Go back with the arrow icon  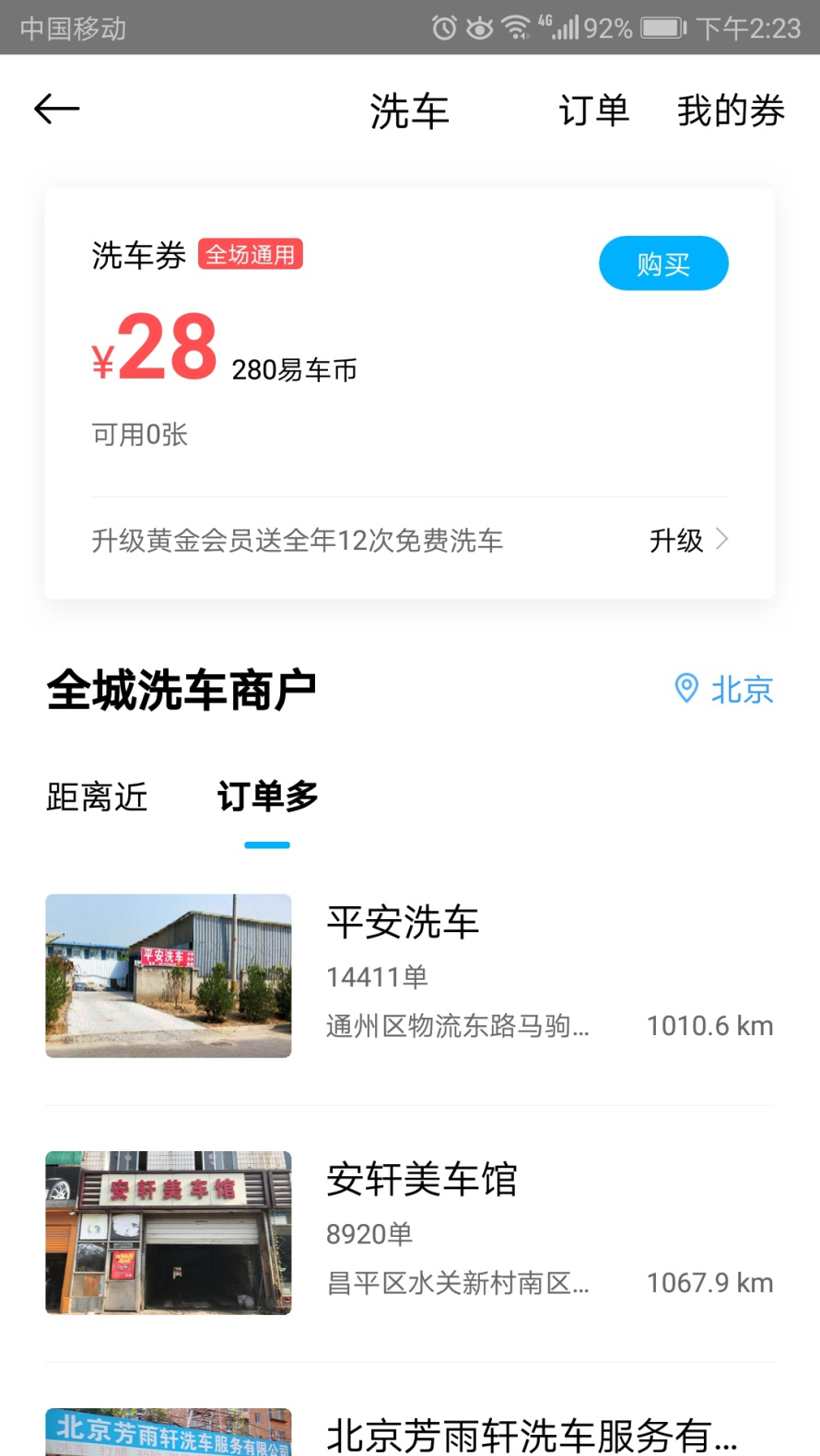(x=57, y=109)
